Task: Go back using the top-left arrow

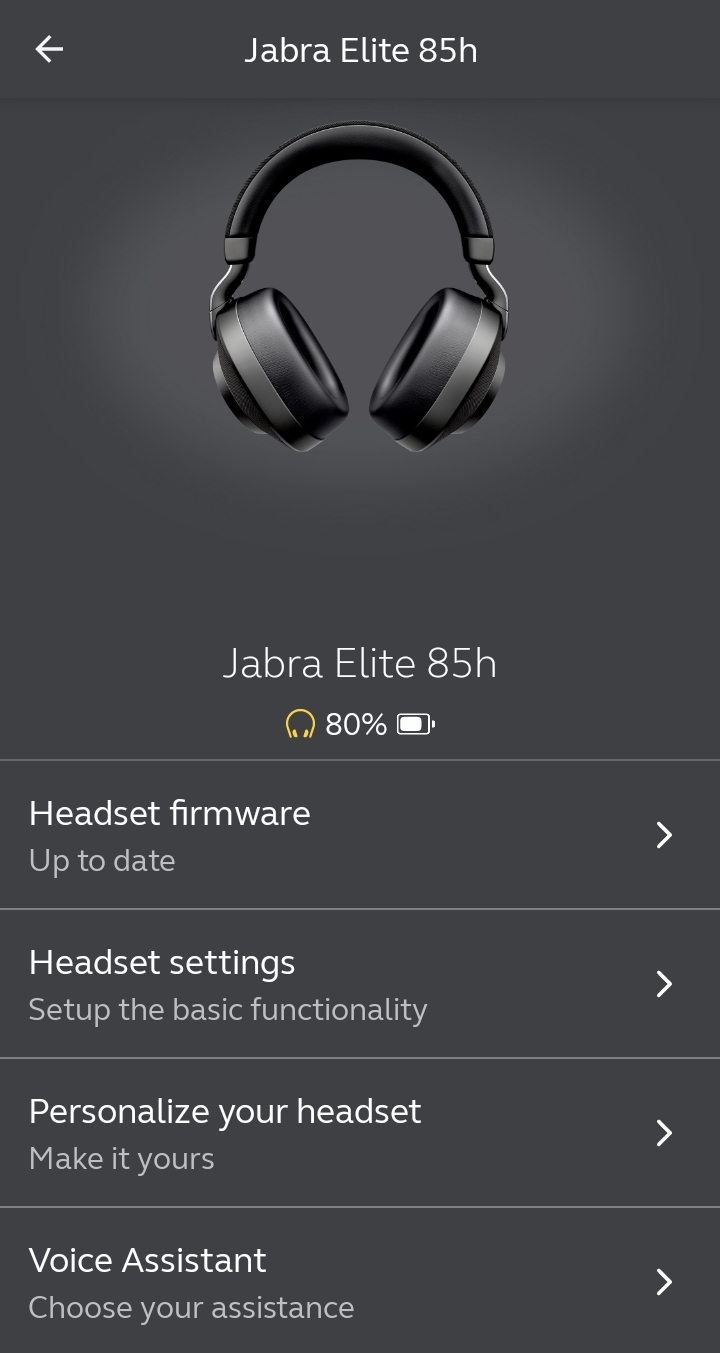Action: click(x=49, y=49)
